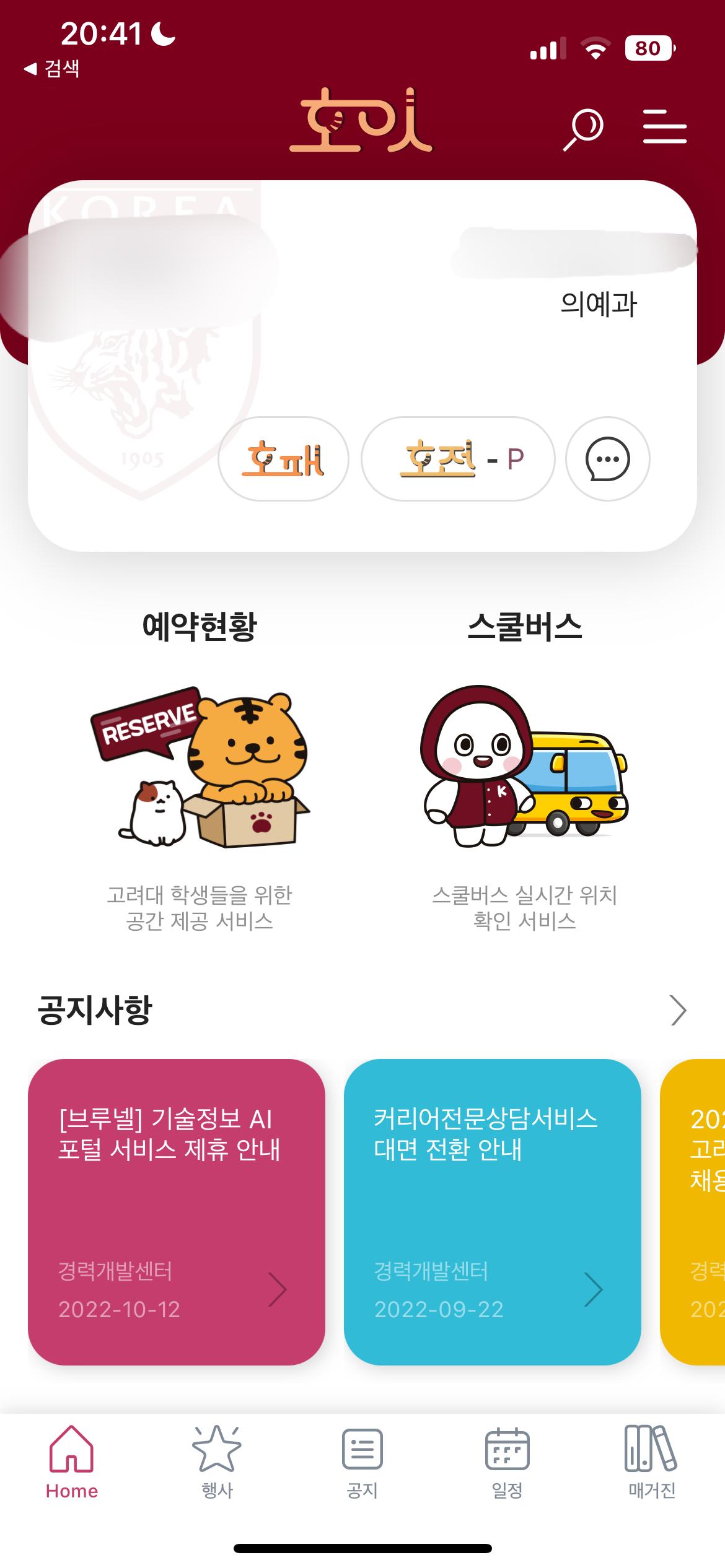
Task: Open the 커리어전문상담서비스 대면 전환 notice card
Action: tap(493, 1212)
